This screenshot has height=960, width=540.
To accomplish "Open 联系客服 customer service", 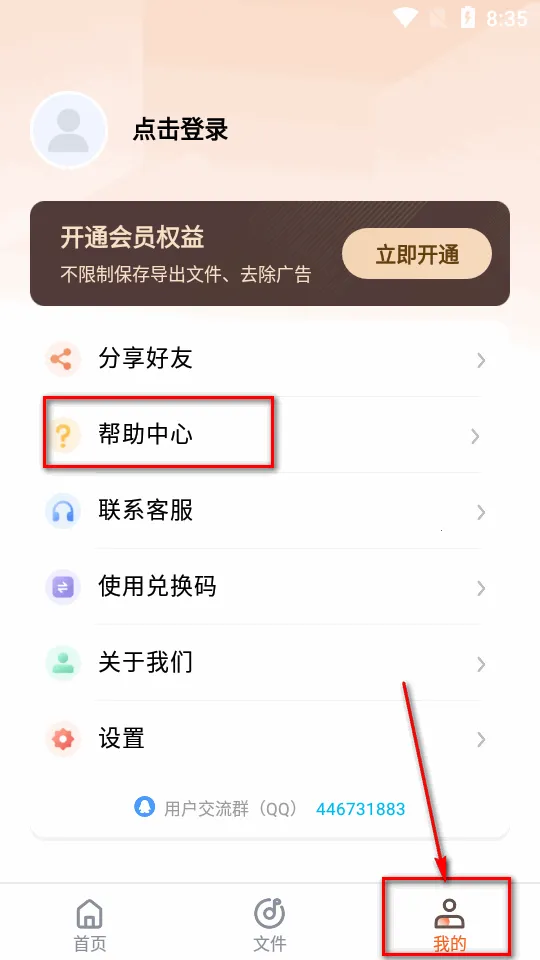I will [270, 511].
